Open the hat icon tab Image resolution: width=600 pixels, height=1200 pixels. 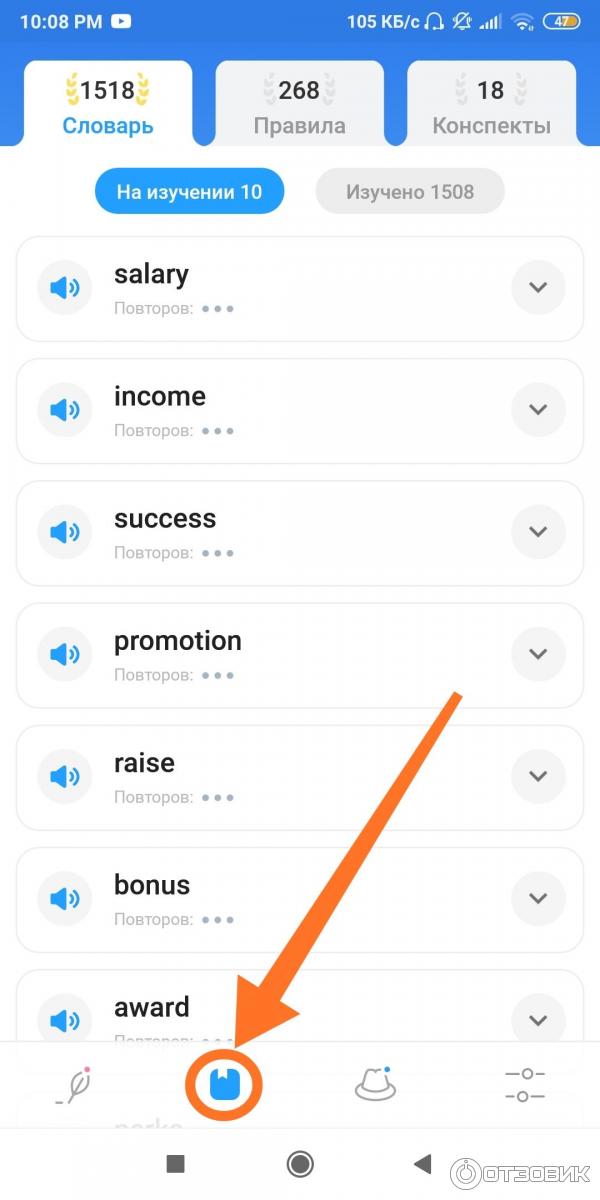375,1085
